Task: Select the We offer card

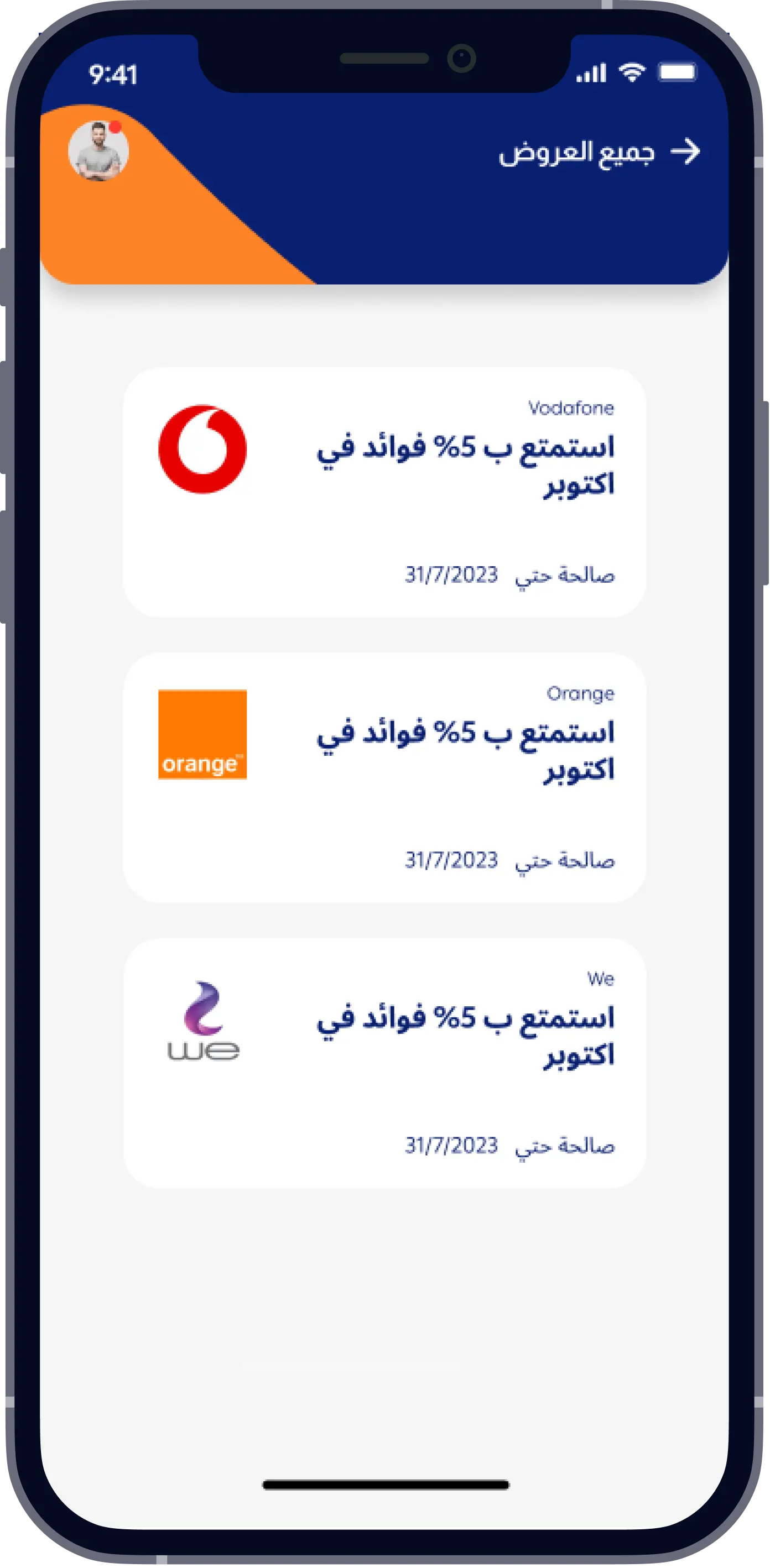Action: pos(384,1063)
